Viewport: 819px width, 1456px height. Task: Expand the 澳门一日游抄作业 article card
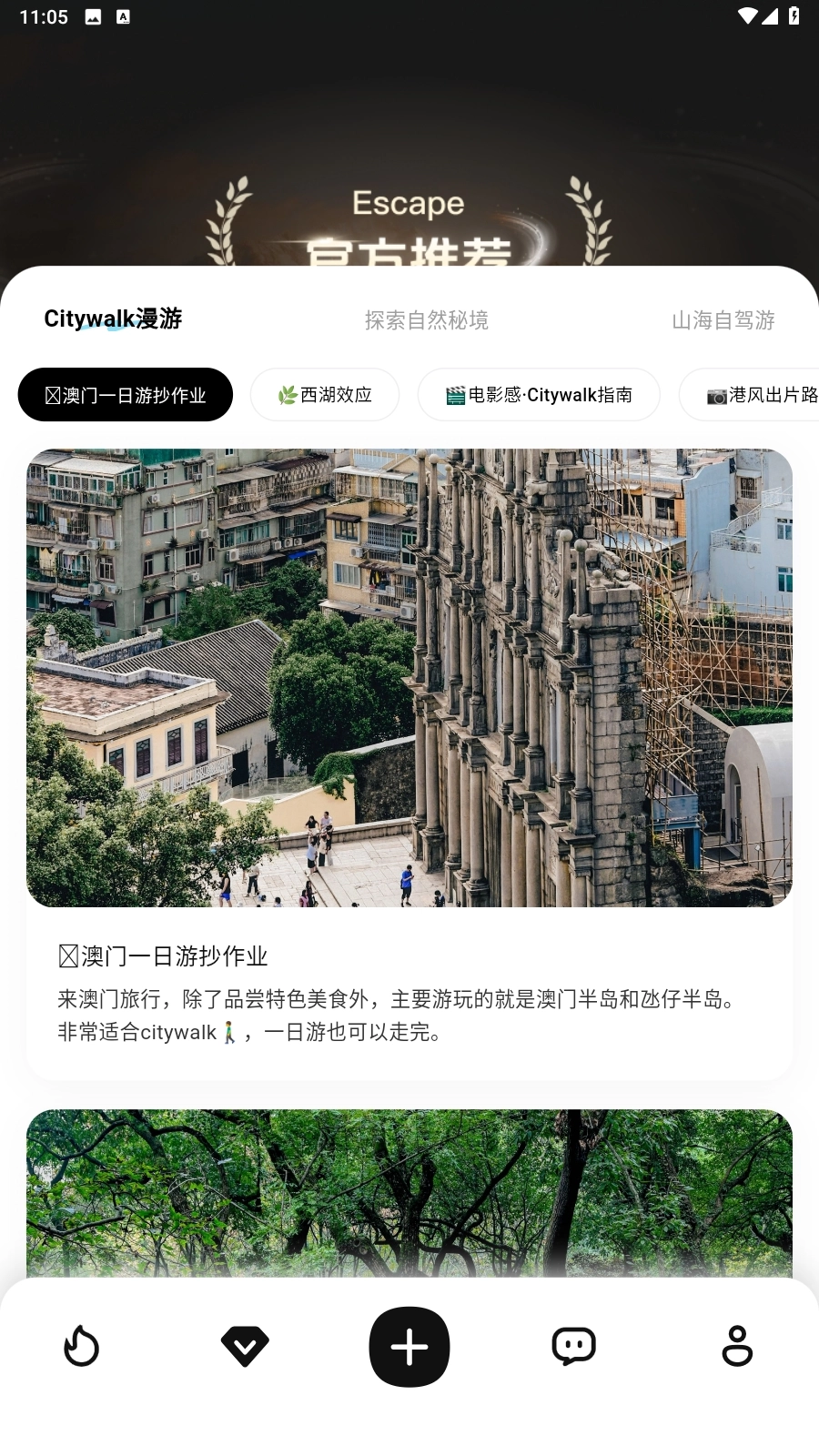click(409, 992)
